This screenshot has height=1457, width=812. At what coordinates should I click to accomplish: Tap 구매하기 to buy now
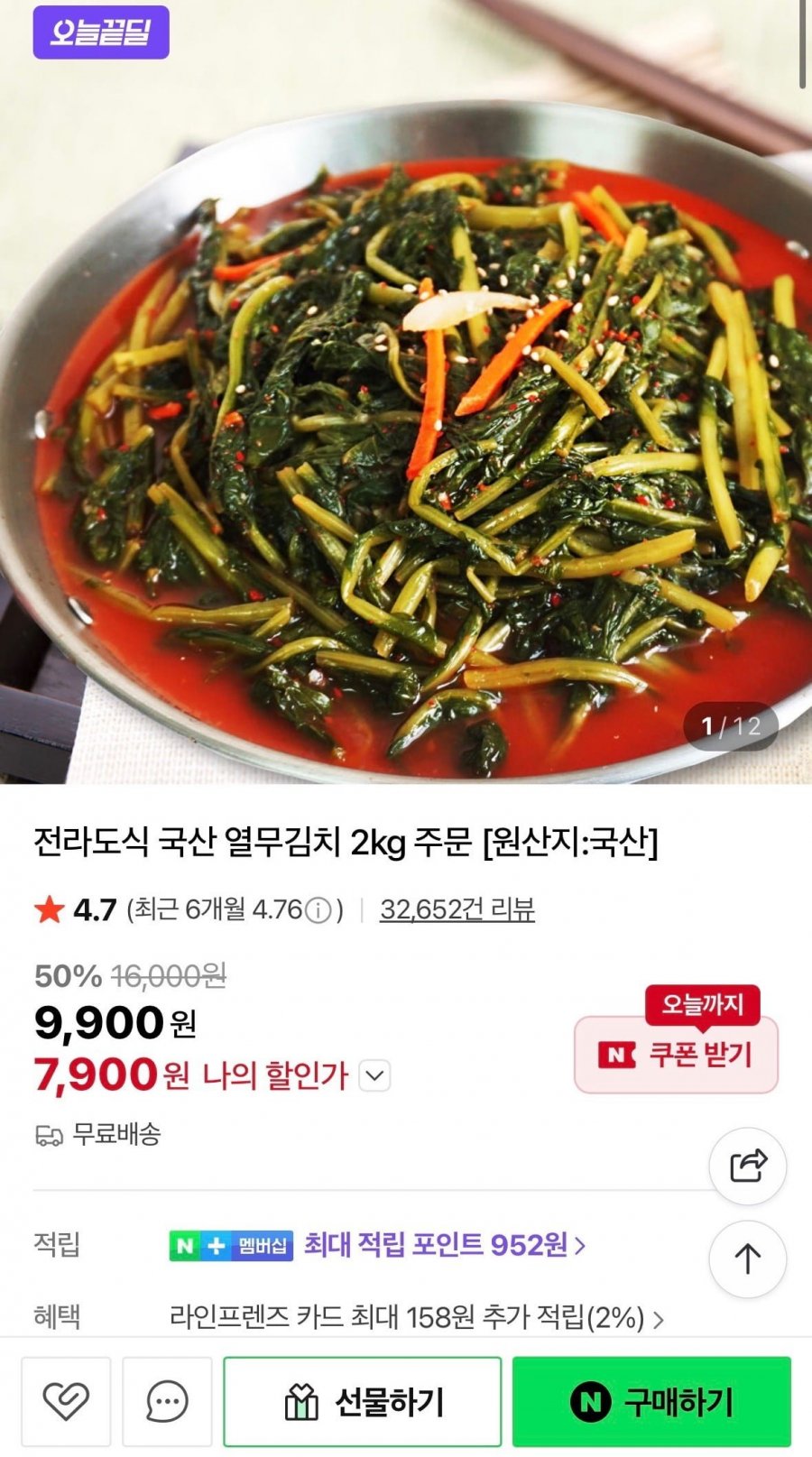[x=651, y=1401]
